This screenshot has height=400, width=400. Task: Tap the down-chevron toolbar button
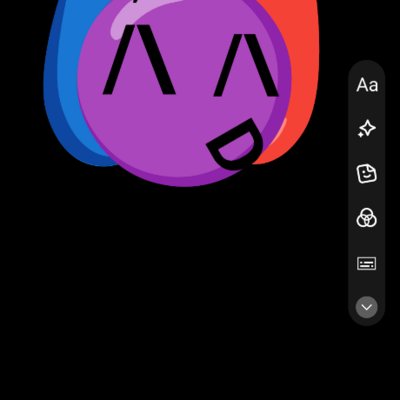pos(367,307)
